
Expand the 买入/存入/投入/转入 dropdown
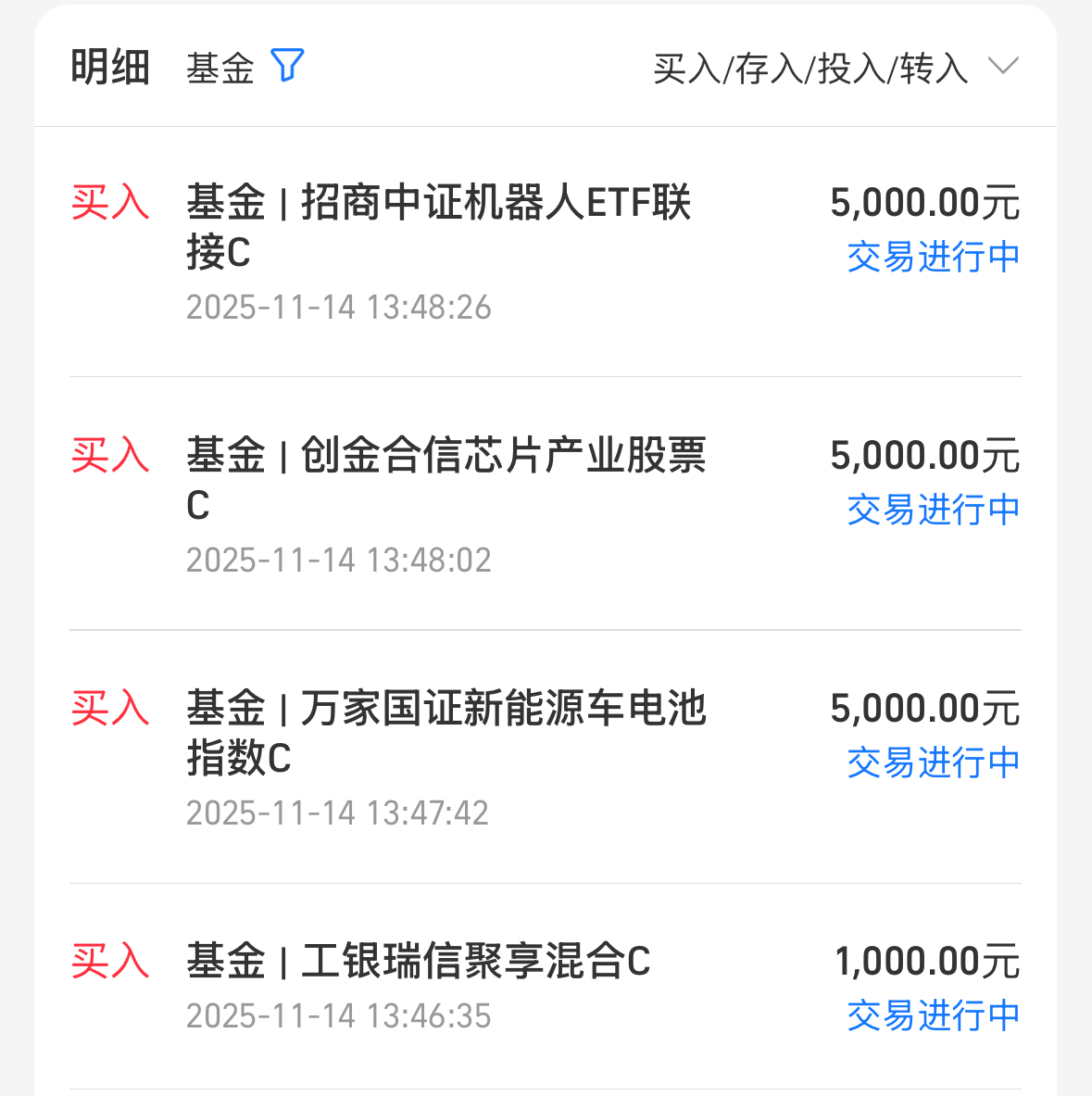[x=835, y=68]
